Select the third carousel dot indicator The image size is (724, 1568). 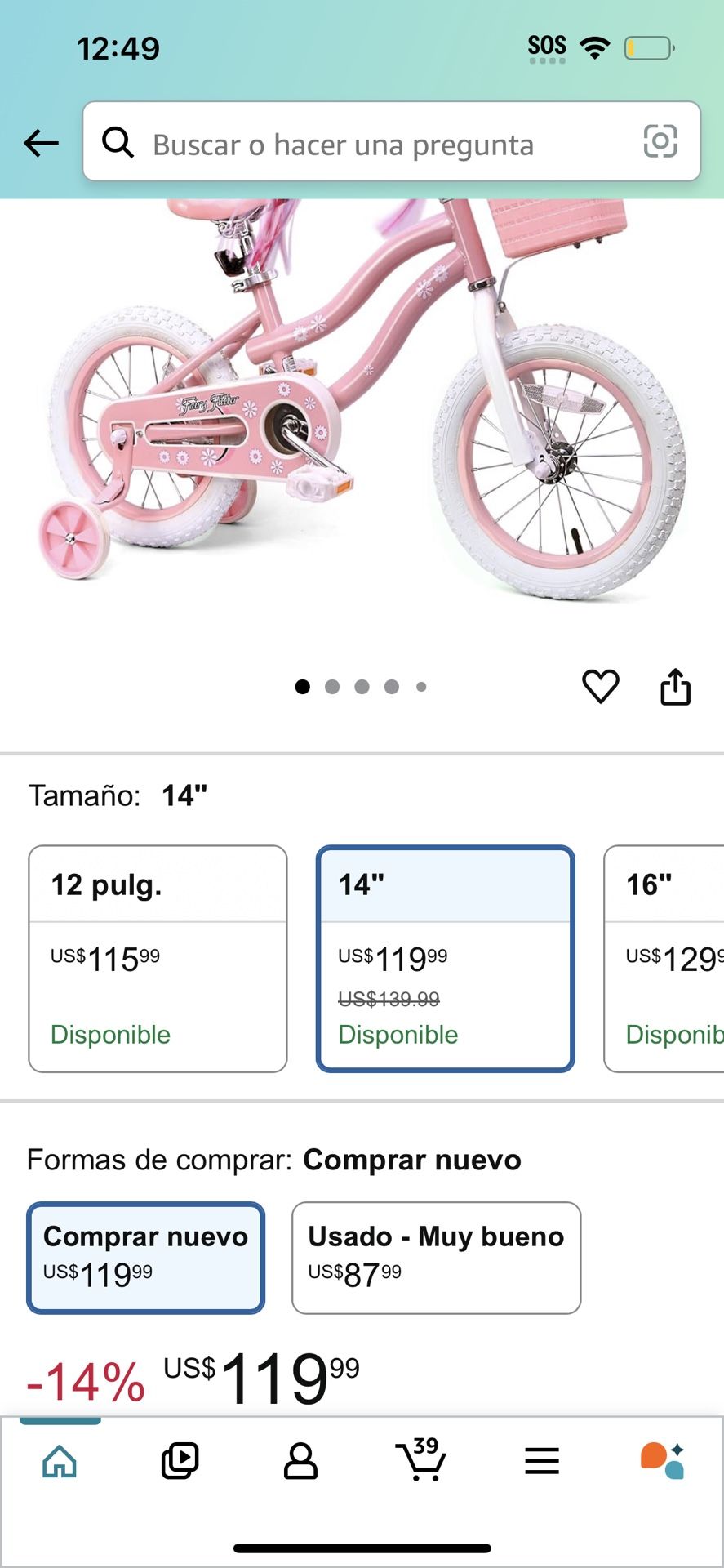tap(362, 687)
